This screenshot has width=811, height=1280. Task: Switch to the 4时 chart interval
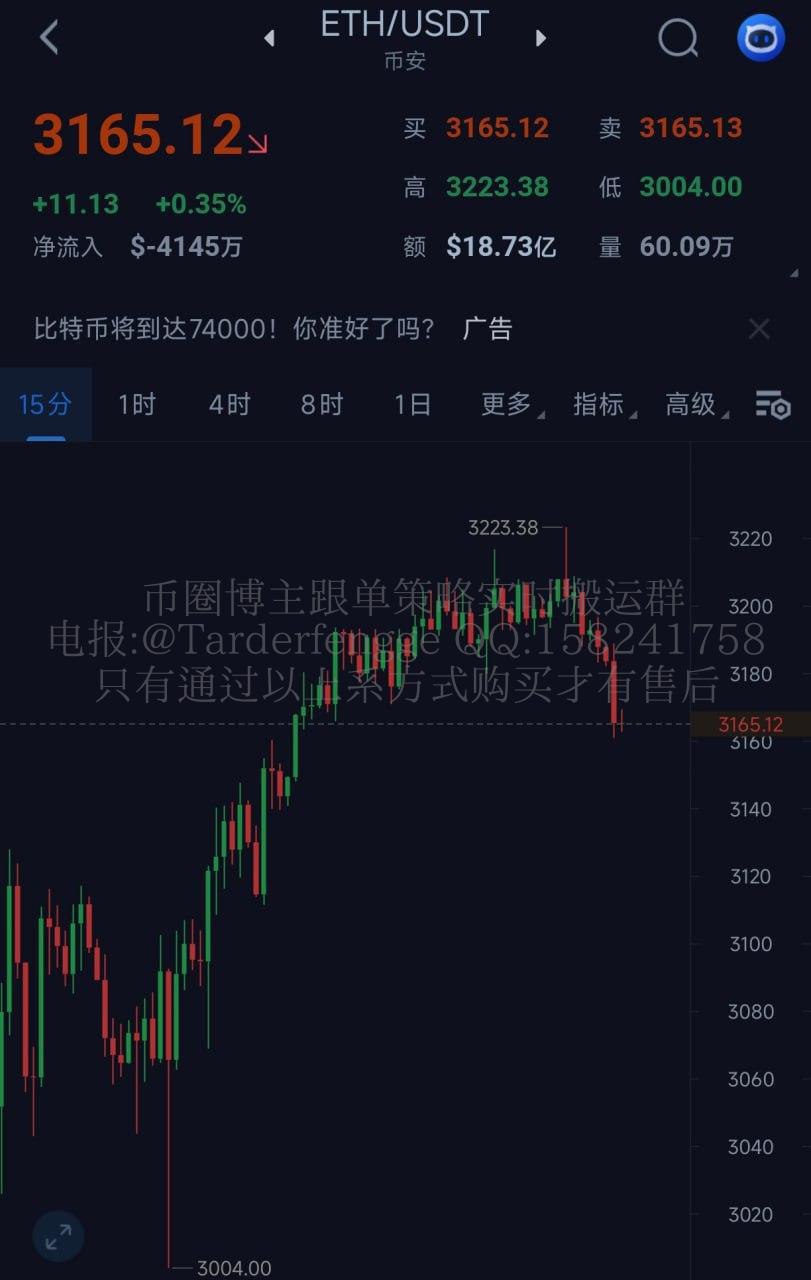click(229, 405)
